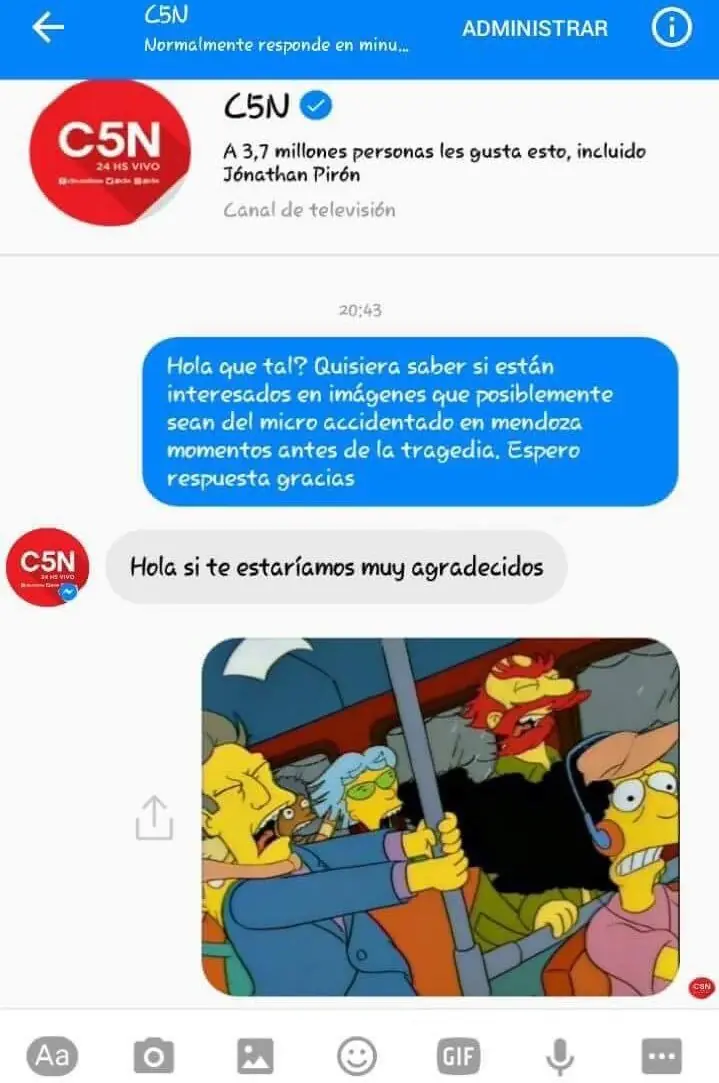Open the Aa text input

tap(51, 1055)
